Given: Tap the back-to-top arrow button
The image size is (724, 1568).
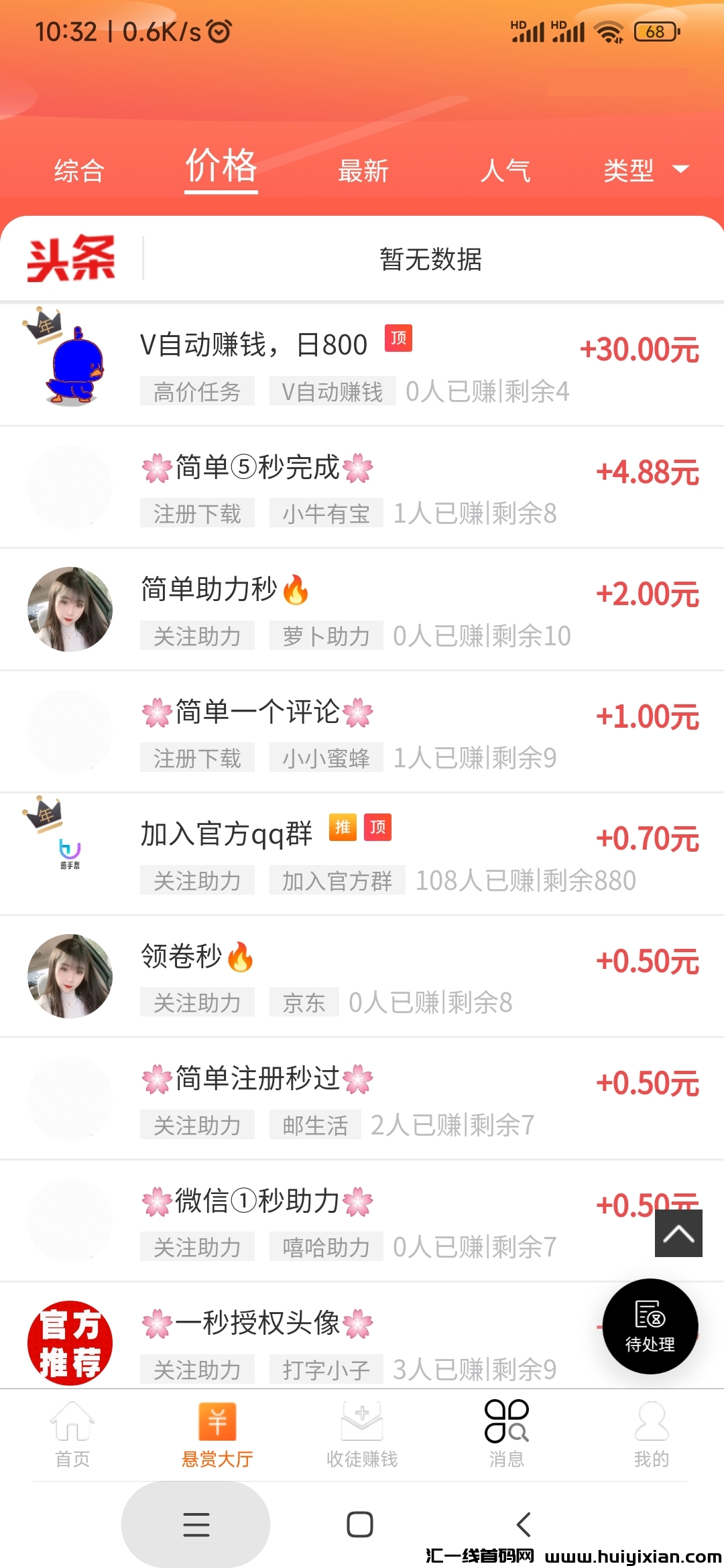Looking at the screenshot, I should click(678, 1234).
